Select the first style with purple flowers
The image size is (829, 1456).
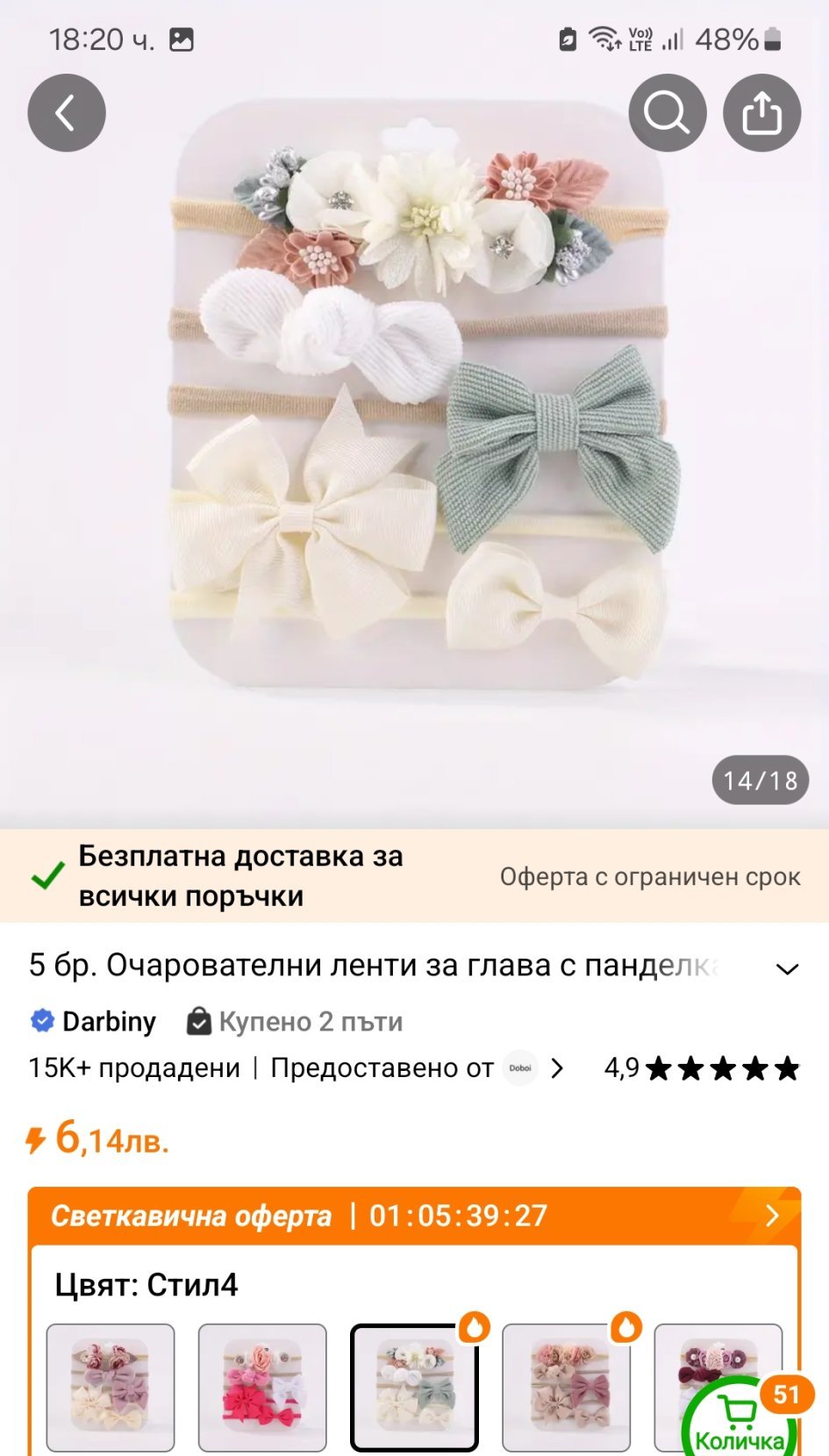pyautogui.click(x=111, y=1388)
